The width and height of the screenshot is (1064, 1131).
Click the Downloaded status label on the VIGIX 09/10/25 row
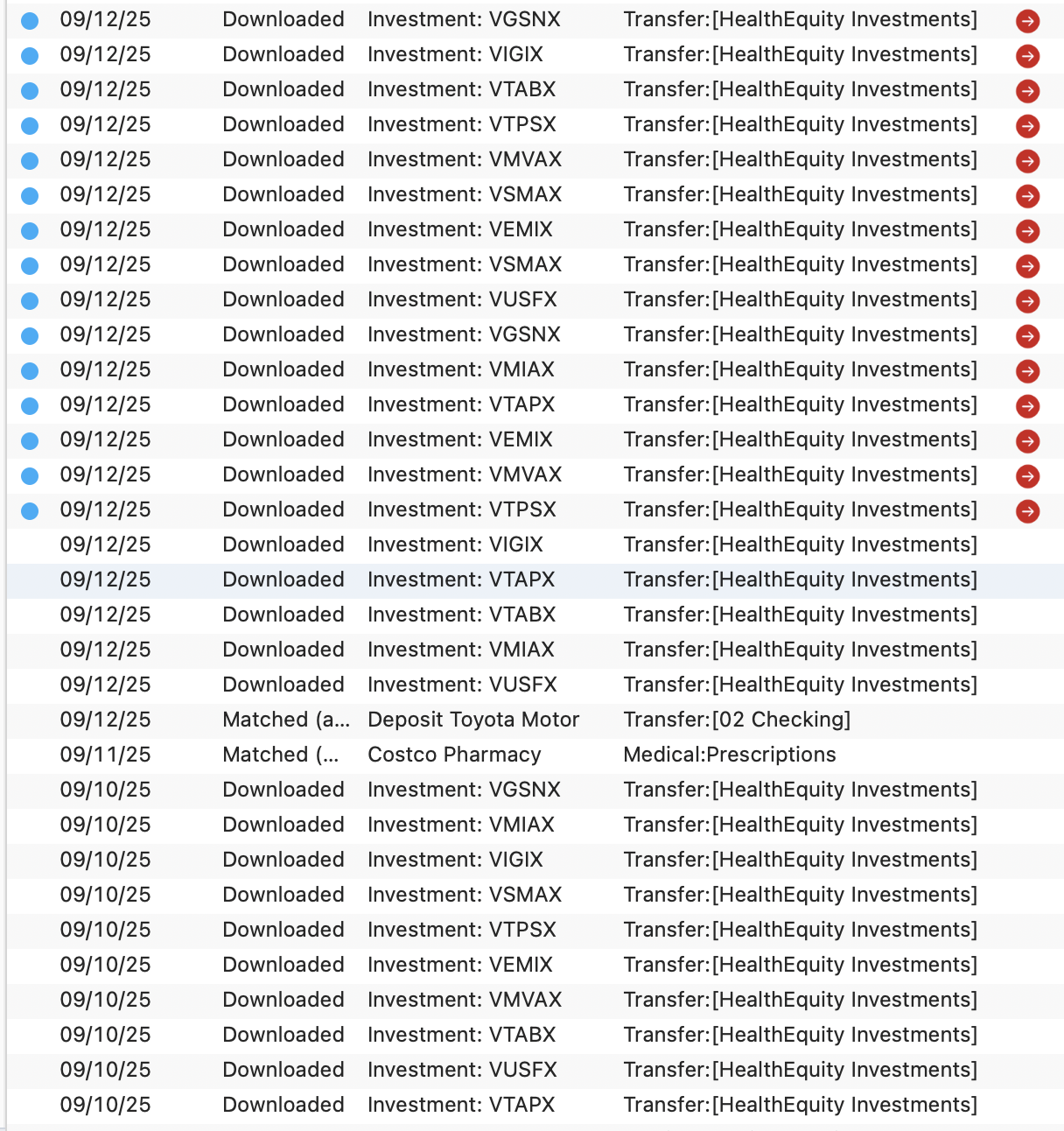[283, 860]
